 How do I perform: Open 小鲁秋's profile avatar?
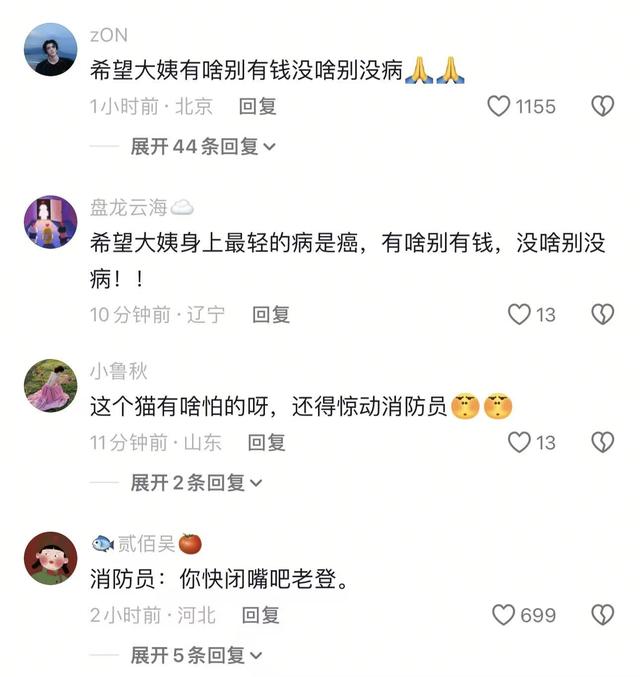point(50,386)
